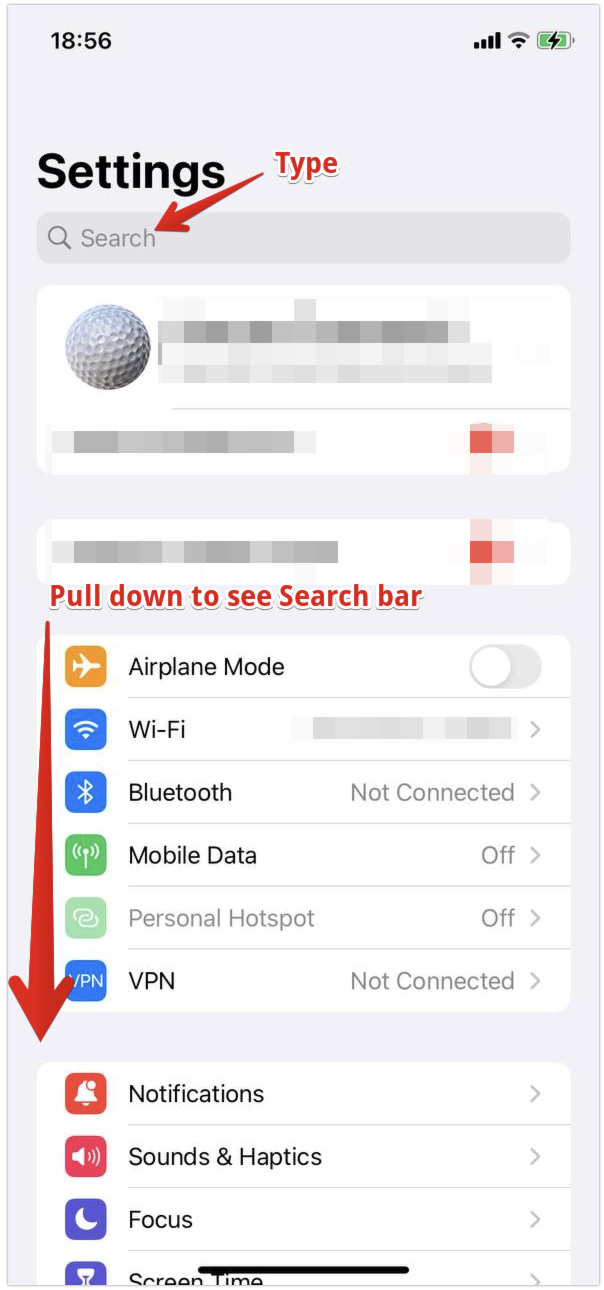Viewport: 604px width, 1290px height.
Task: Tap the Settings search field
Action: click(302, 238)
